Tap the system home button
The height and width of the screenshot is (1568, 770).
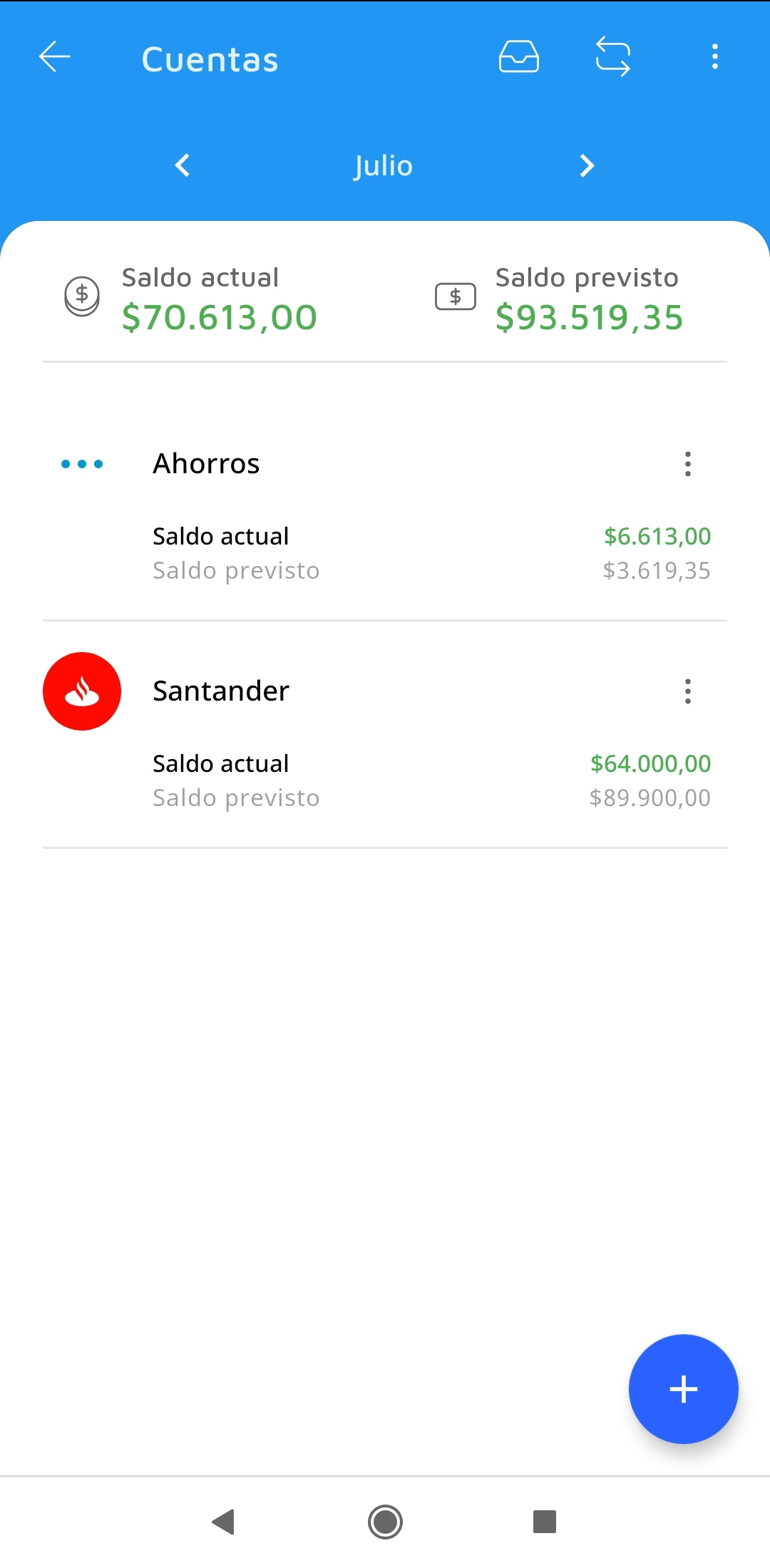click(x=385, y=1522)
